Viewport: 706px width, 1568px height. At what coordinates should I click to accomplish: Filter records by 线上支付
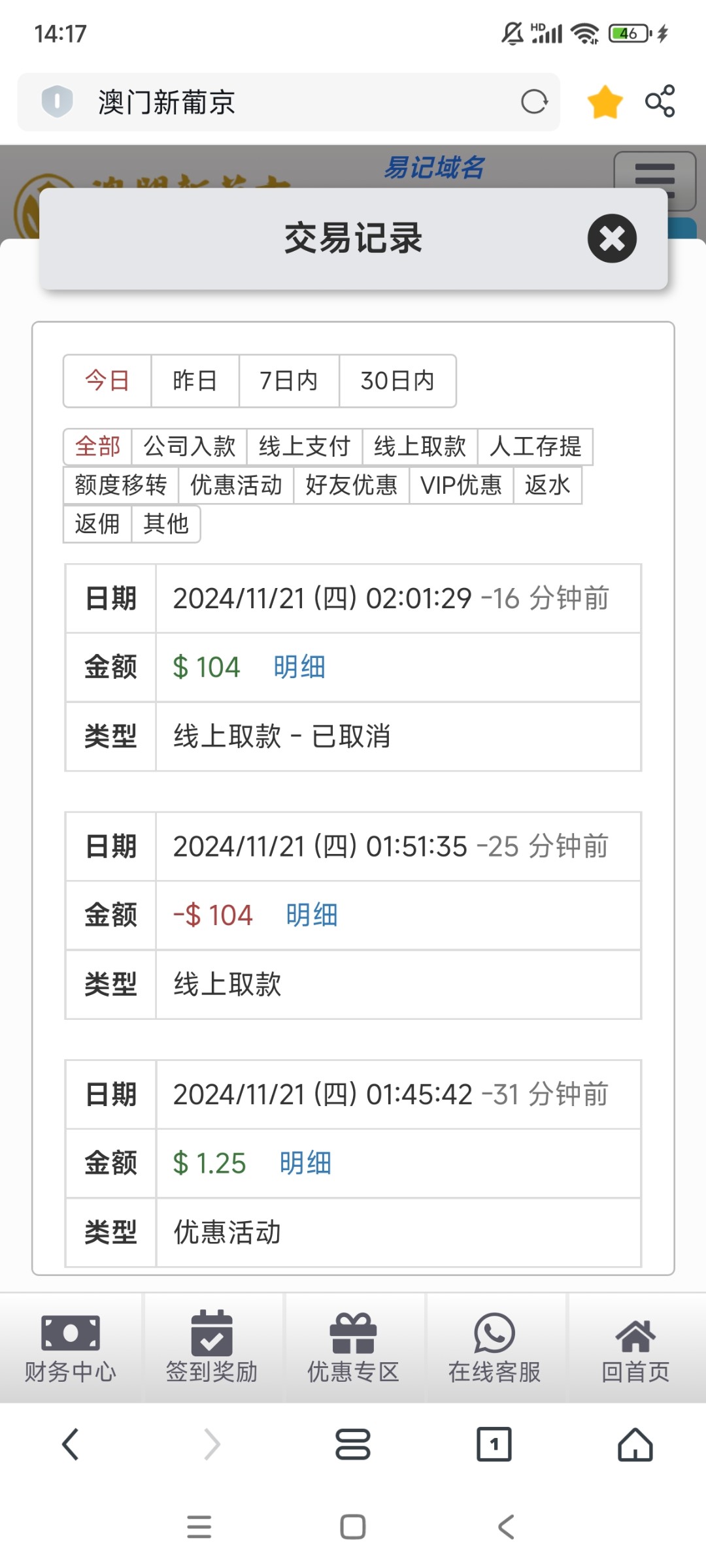(x=305, y=447)
